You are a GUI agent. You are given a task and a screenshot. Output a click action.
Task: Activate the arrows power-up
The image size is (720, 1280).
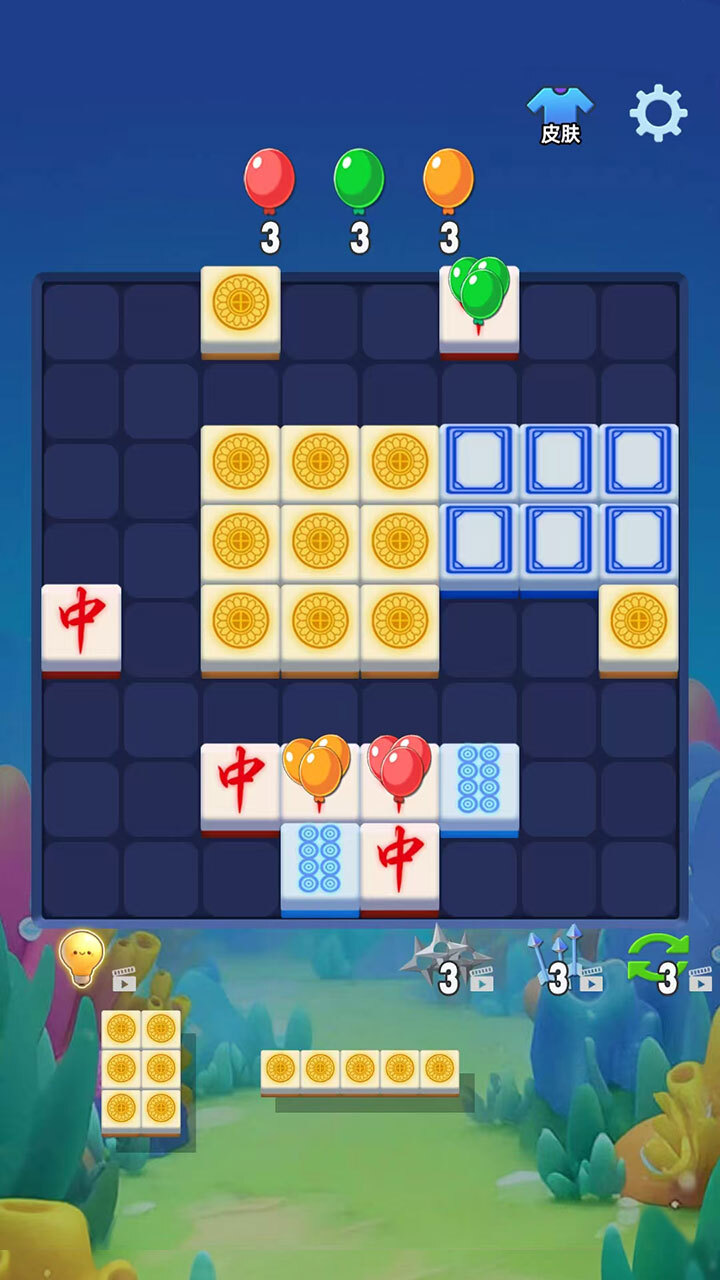557,962
